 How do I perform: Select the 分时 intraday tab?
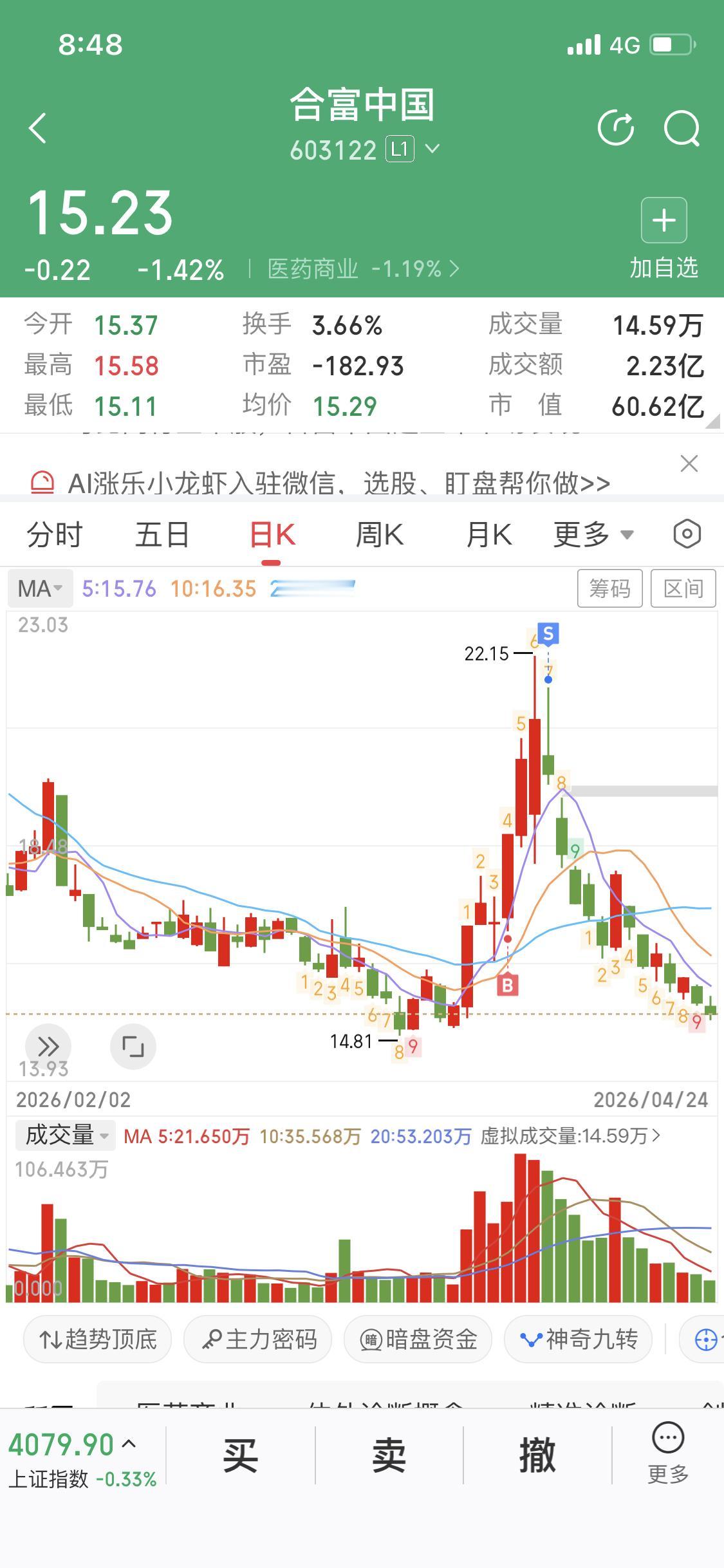click(55, 534)
